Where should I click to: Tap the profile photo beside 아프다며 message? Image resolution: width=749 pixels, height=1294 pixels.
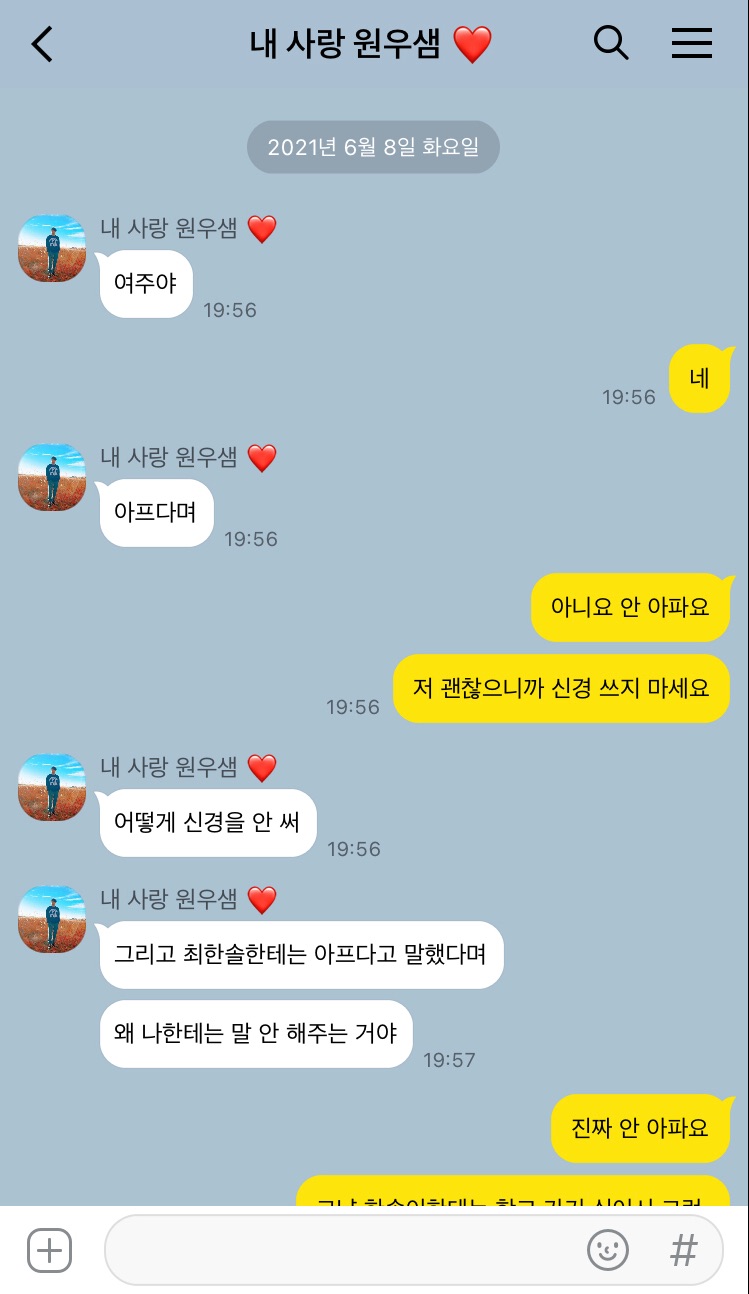[51, 477]
